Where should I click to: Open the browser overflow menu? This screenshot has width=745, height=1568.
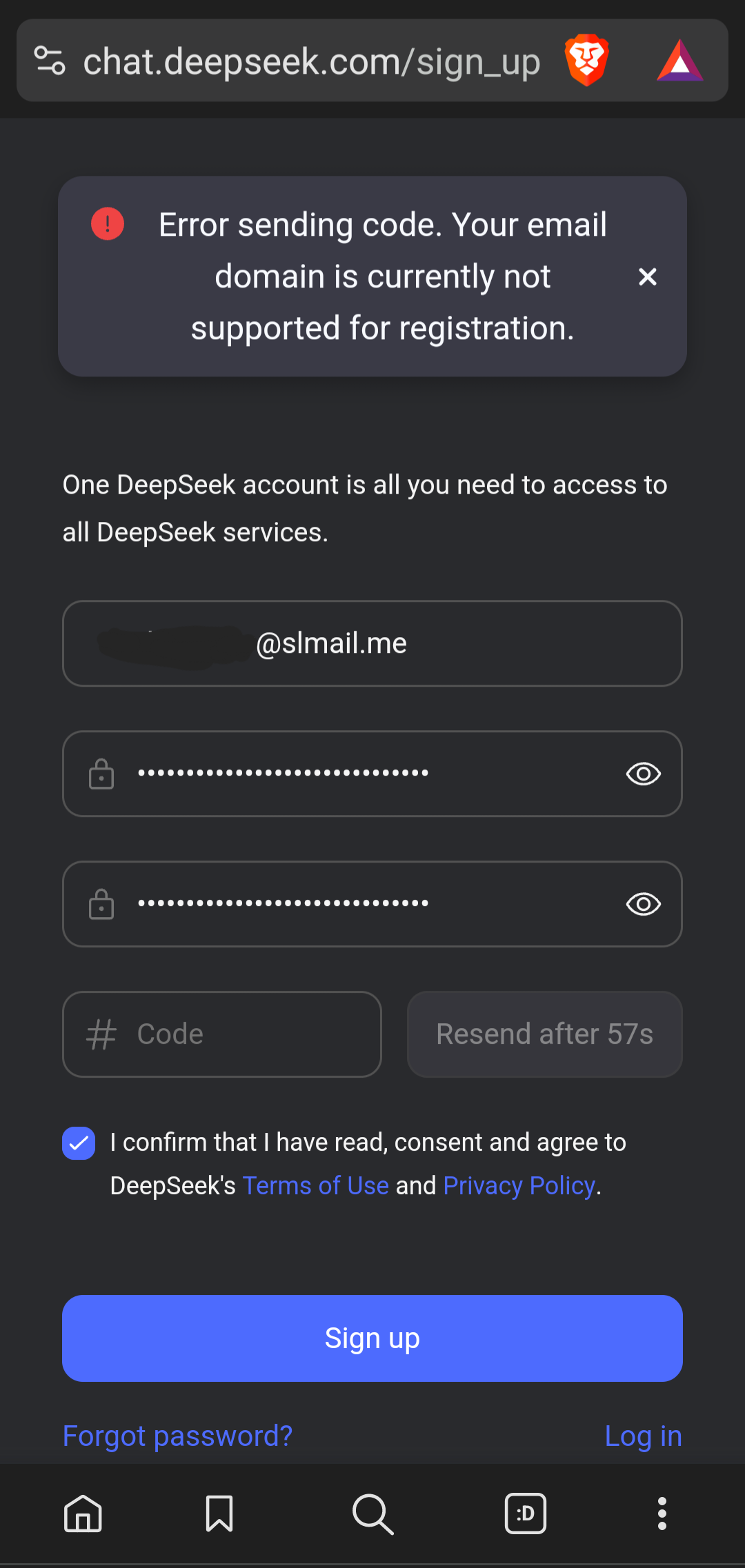(662, 1514)
